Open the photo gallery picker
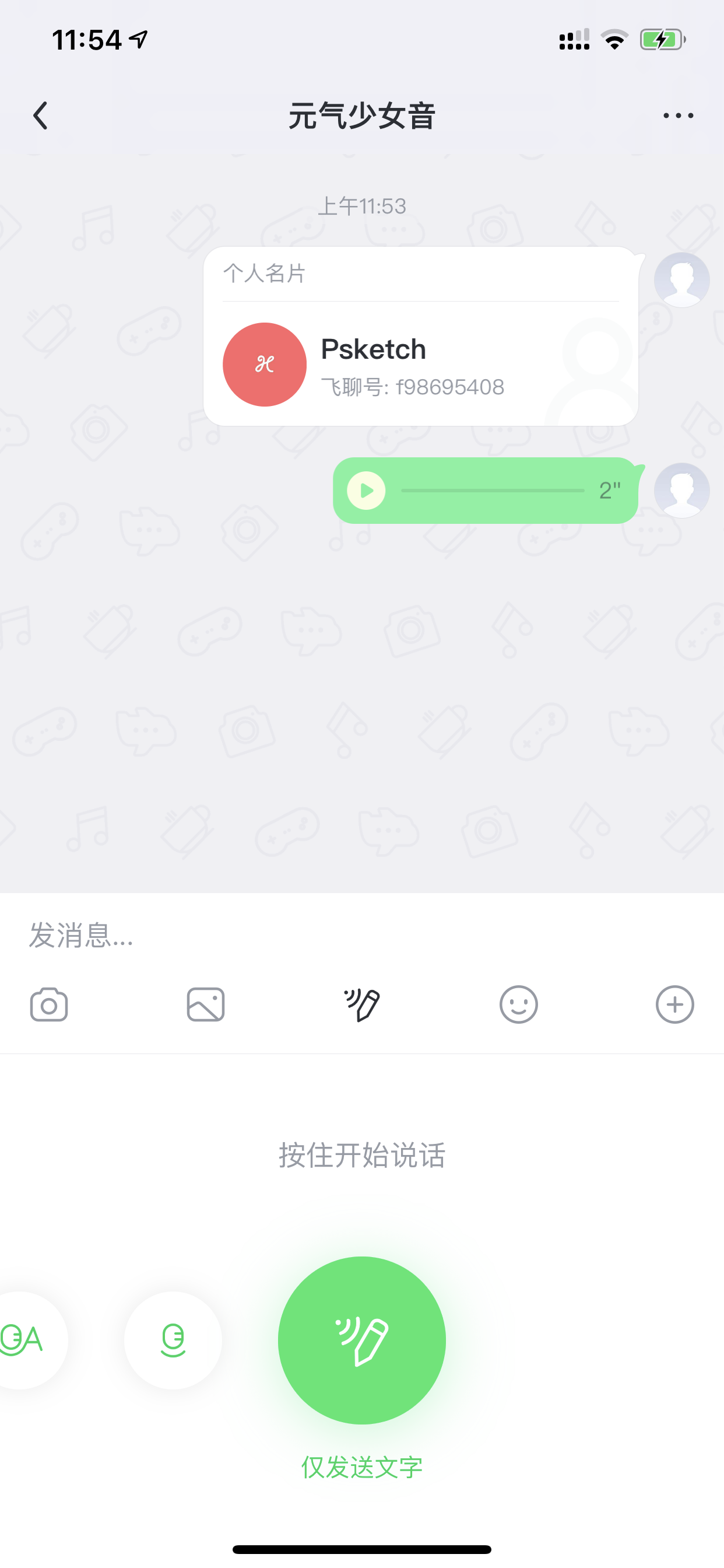 (x=206, y=1005)
